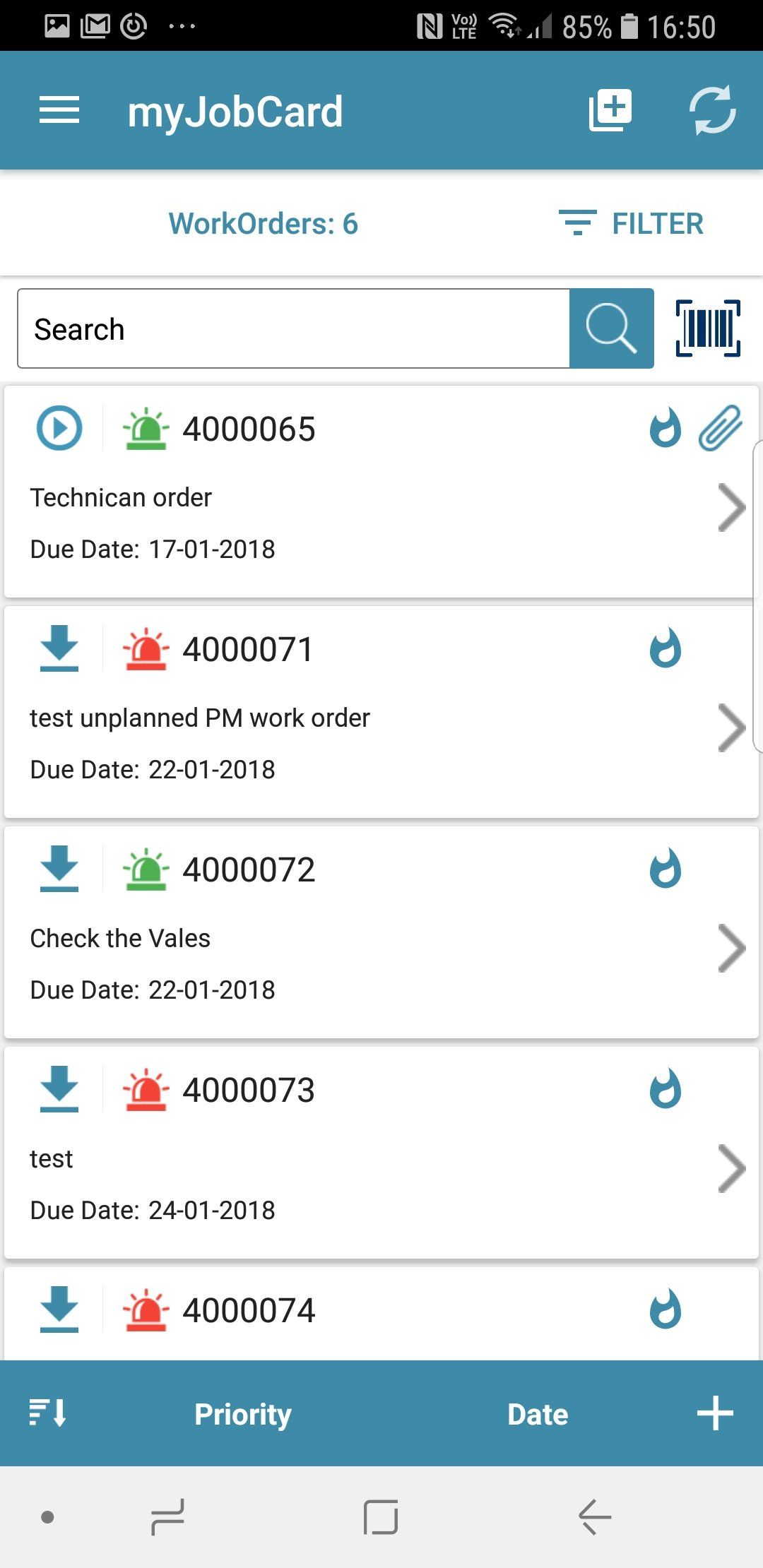Expand details for work order 4000071

(x=731, y=727)
